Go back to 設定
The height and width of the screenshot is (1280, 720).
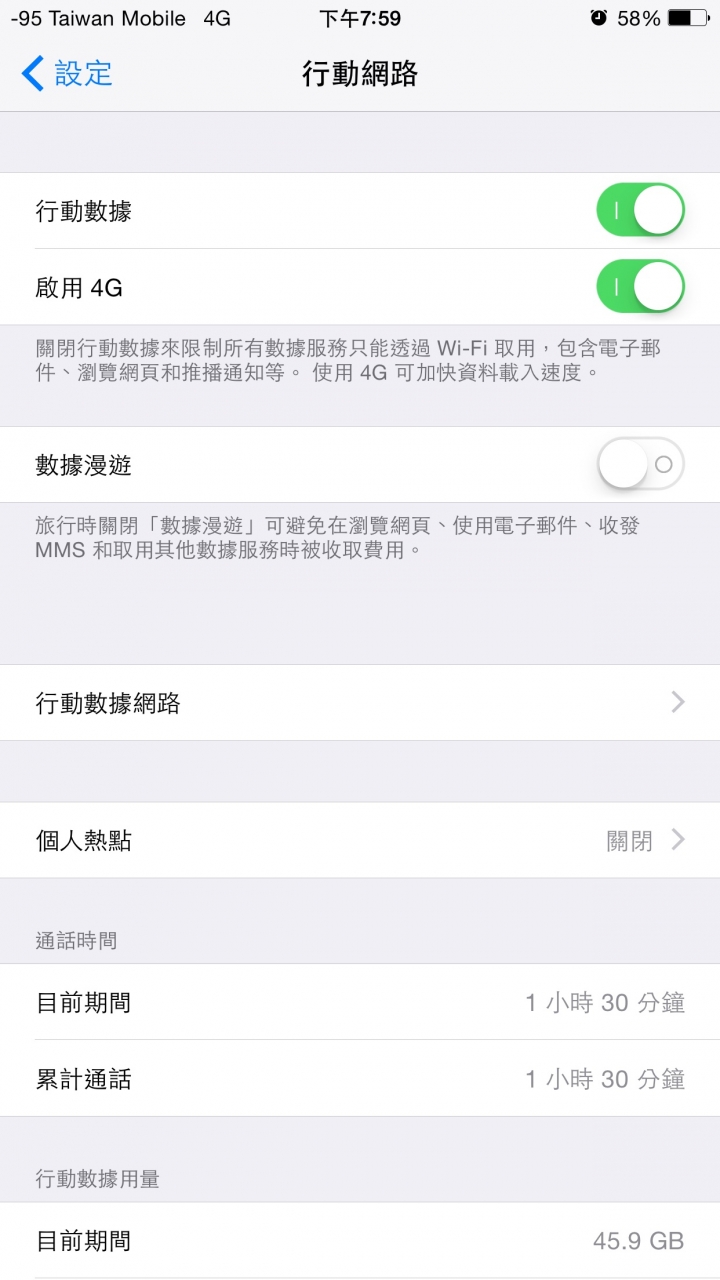pos(68,73)
